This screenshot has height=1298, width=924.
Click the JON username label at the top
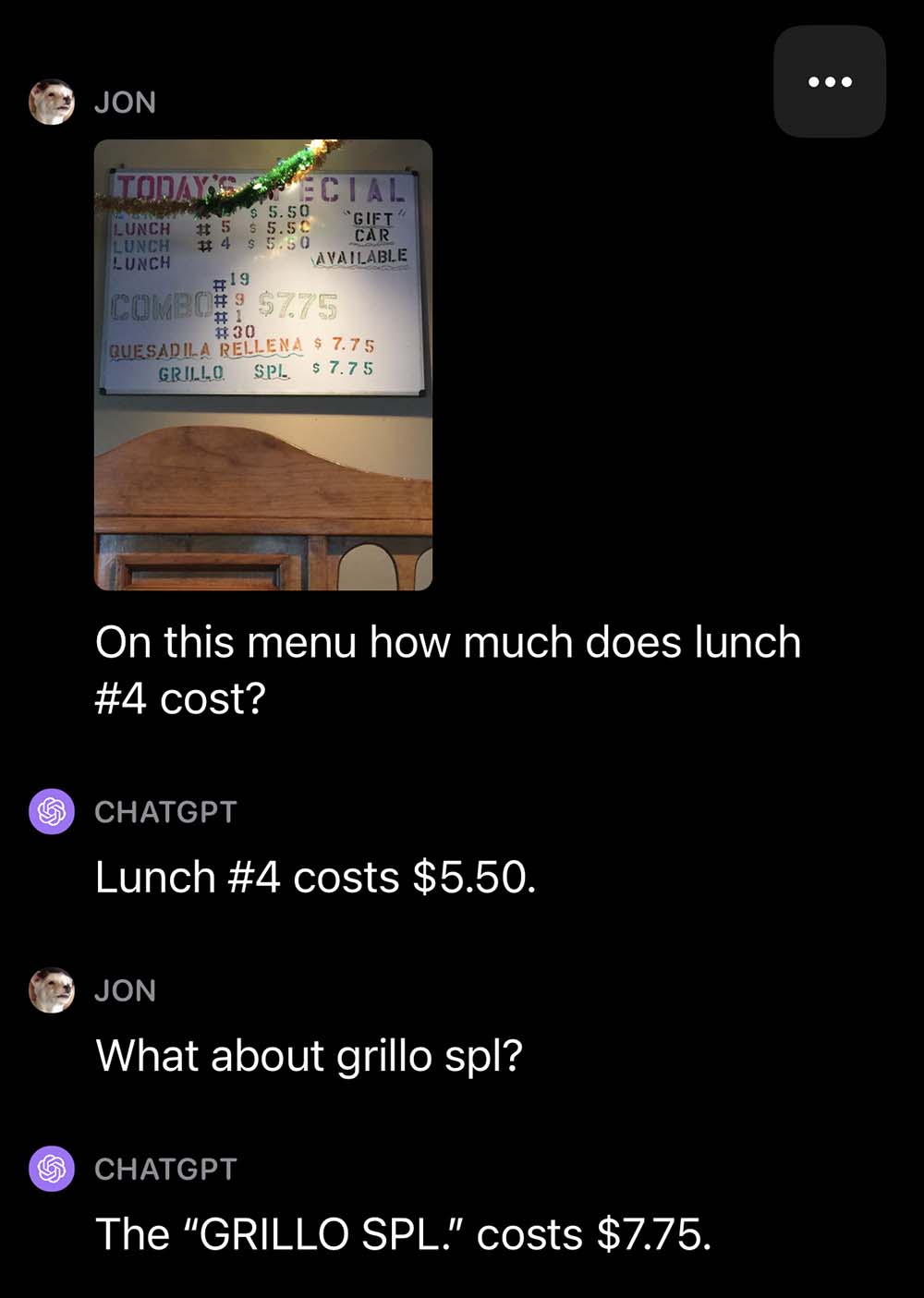point(126,103)
